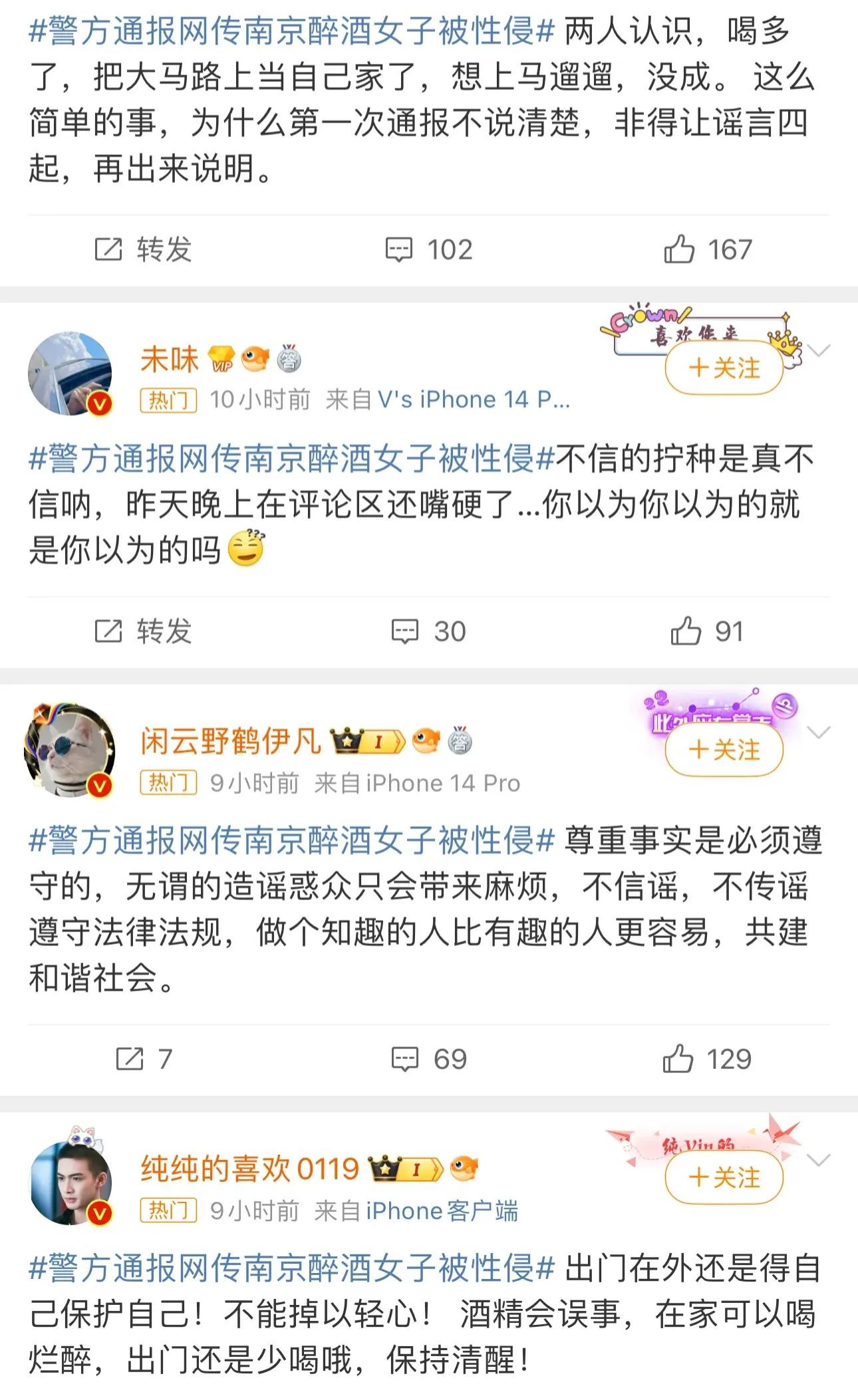The width and height of the screenshot is (858, 1400).
Task: Follow user 纯纯的喜欢0119
Action: coord(724,1178)
